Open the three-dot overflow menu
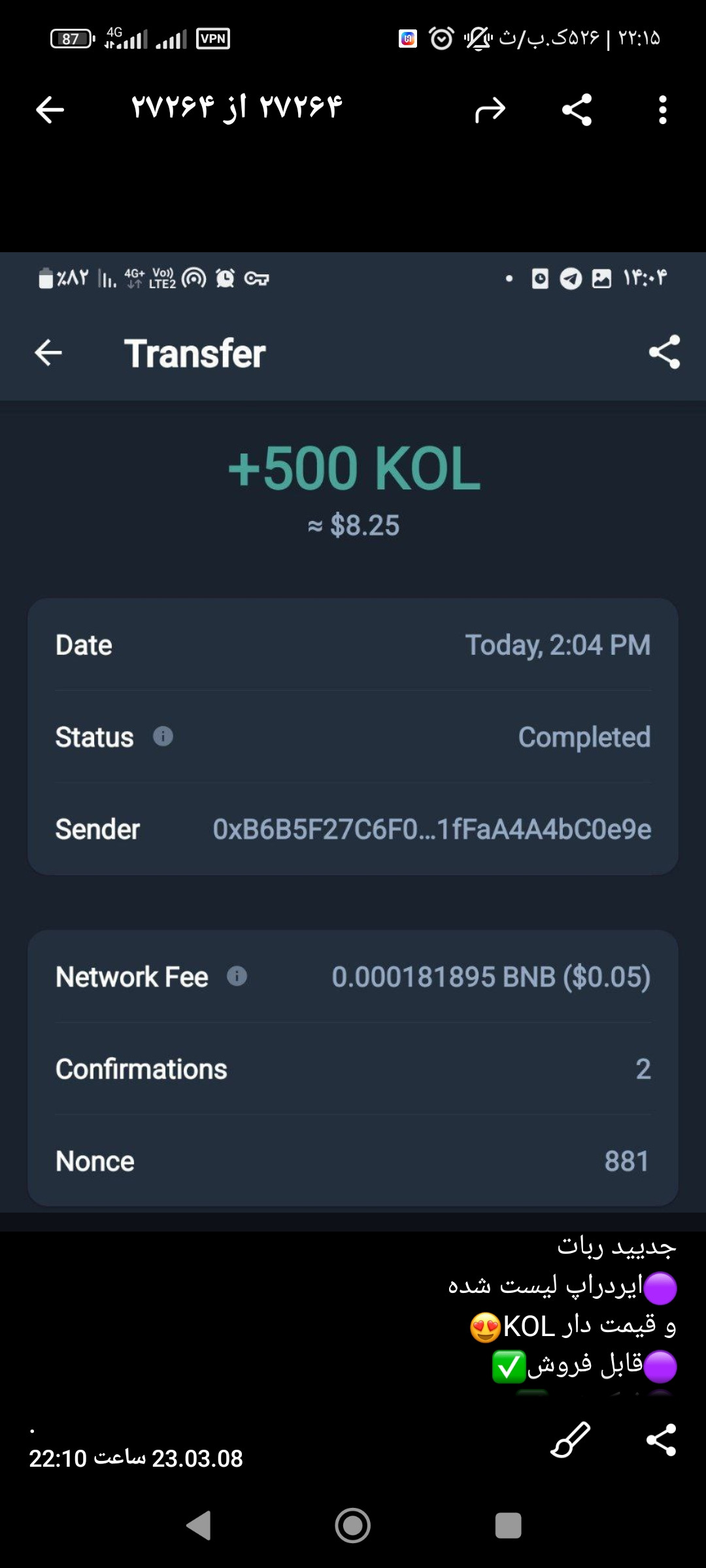 point(662,109)
